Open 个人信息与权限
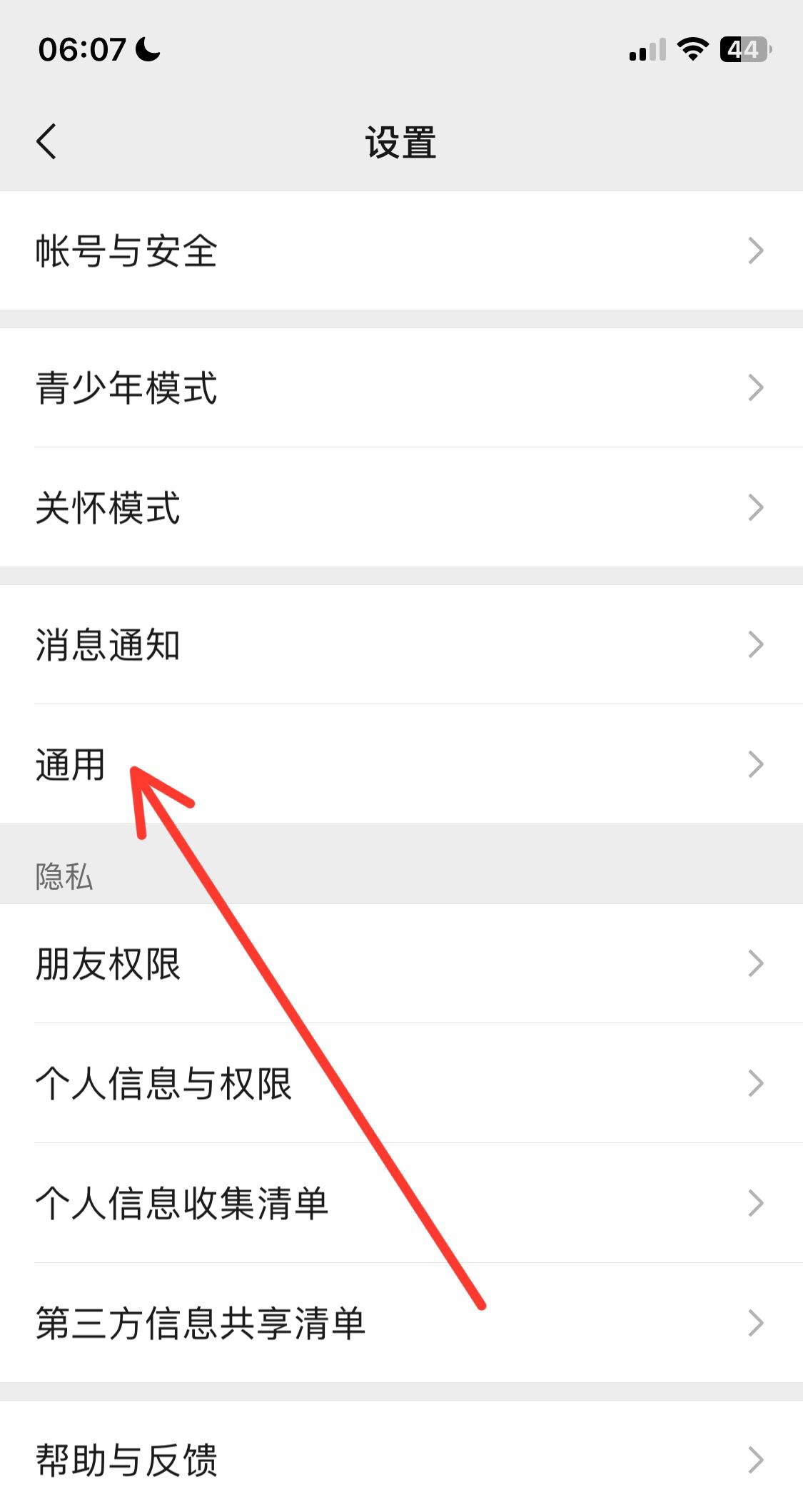The image size is (803, 1512). (400, 1083)
